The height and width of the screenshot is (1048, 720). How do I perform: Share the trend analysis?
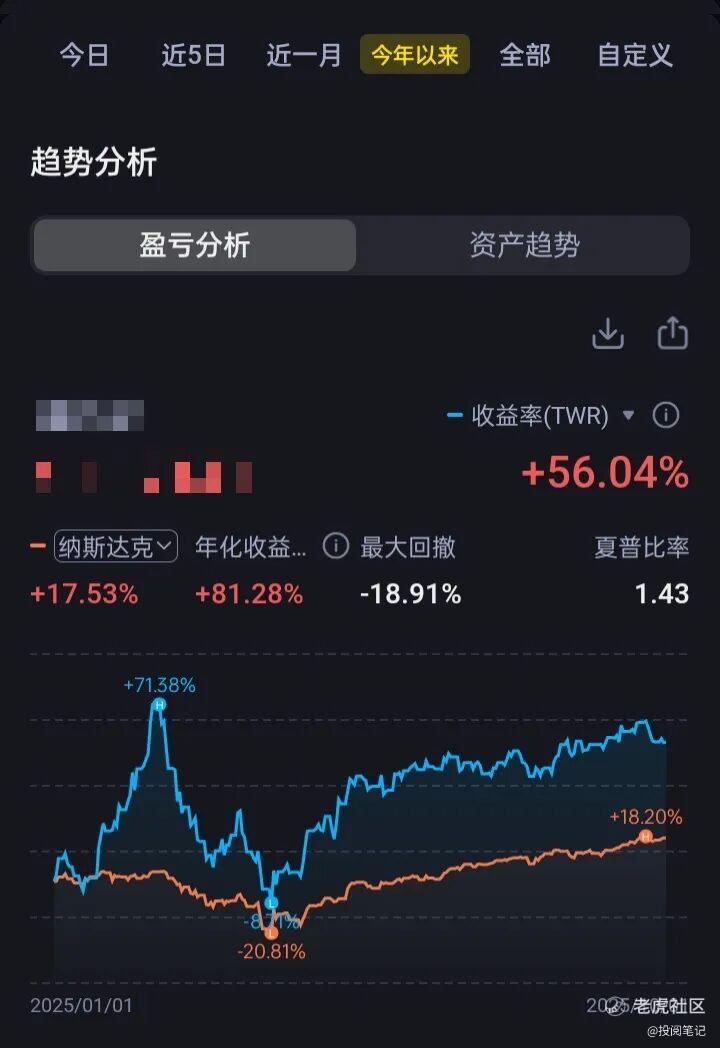(x=672, y=333)
